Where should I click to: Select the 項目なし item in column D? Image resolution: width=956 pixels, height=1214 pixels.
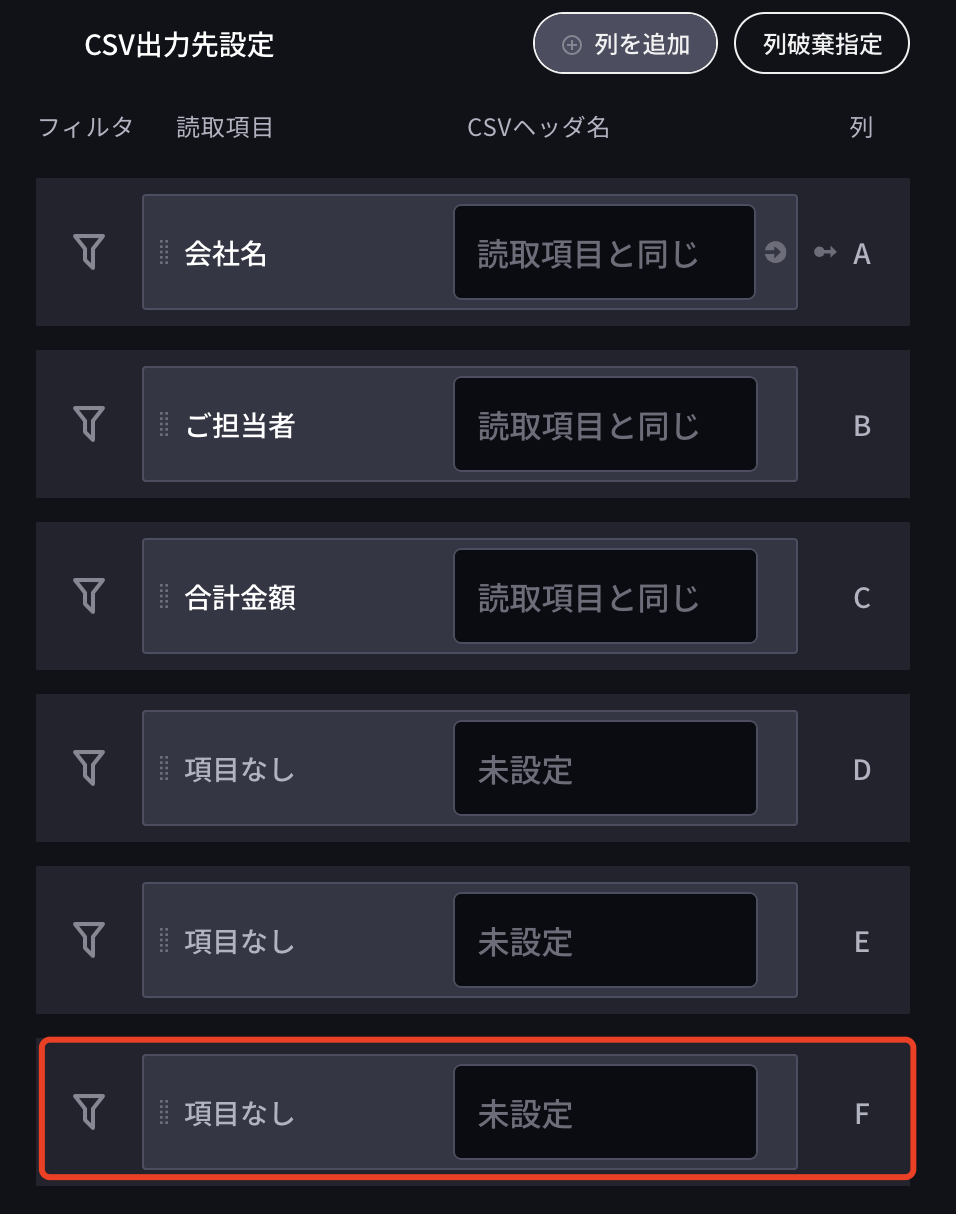(x=240, y=769)
